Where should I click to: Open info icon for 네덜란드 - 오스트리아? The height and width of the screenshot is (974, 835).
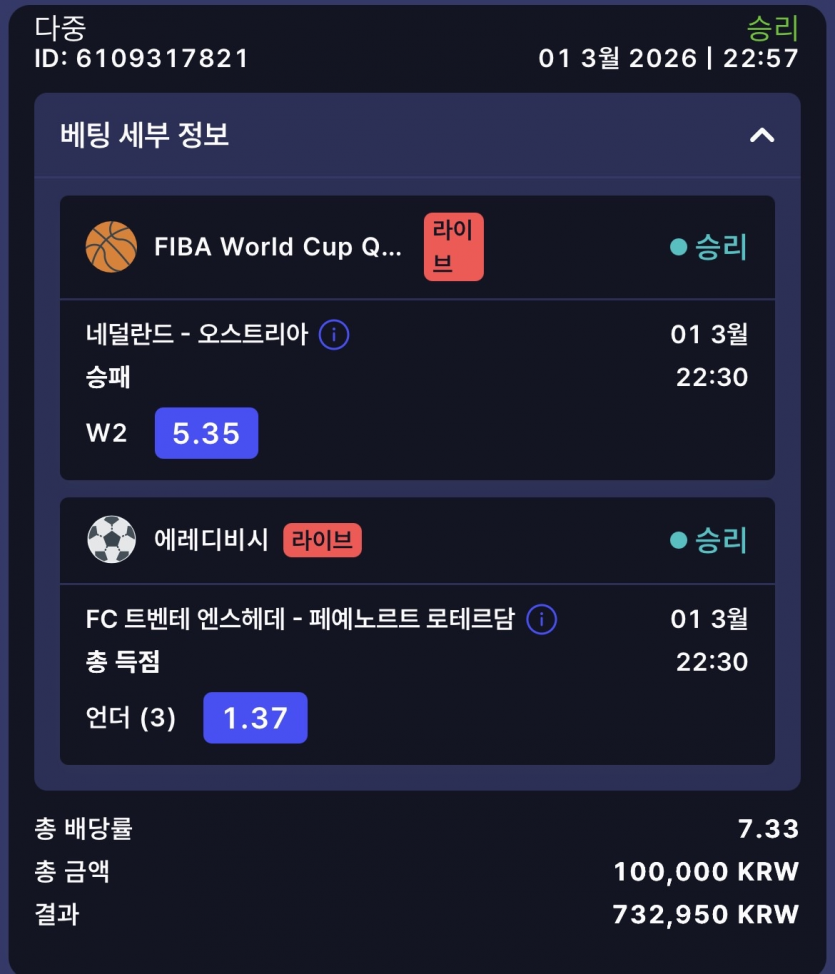pyautogui.click(x=334, y=335)
